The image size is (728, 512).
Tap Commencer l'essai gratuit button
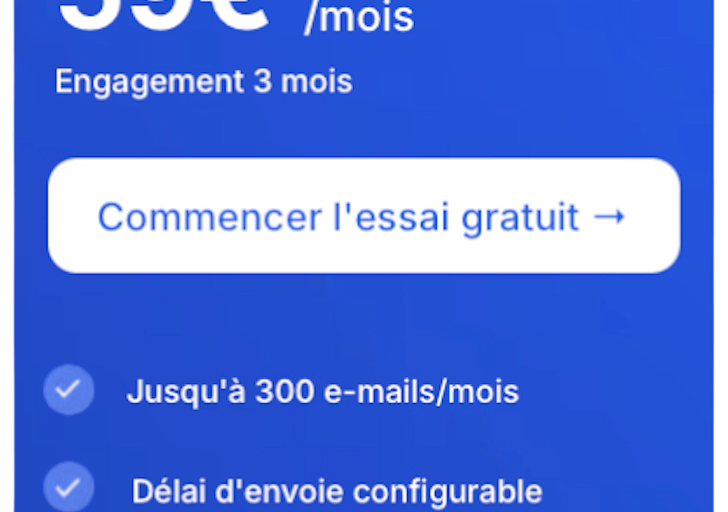364,216
